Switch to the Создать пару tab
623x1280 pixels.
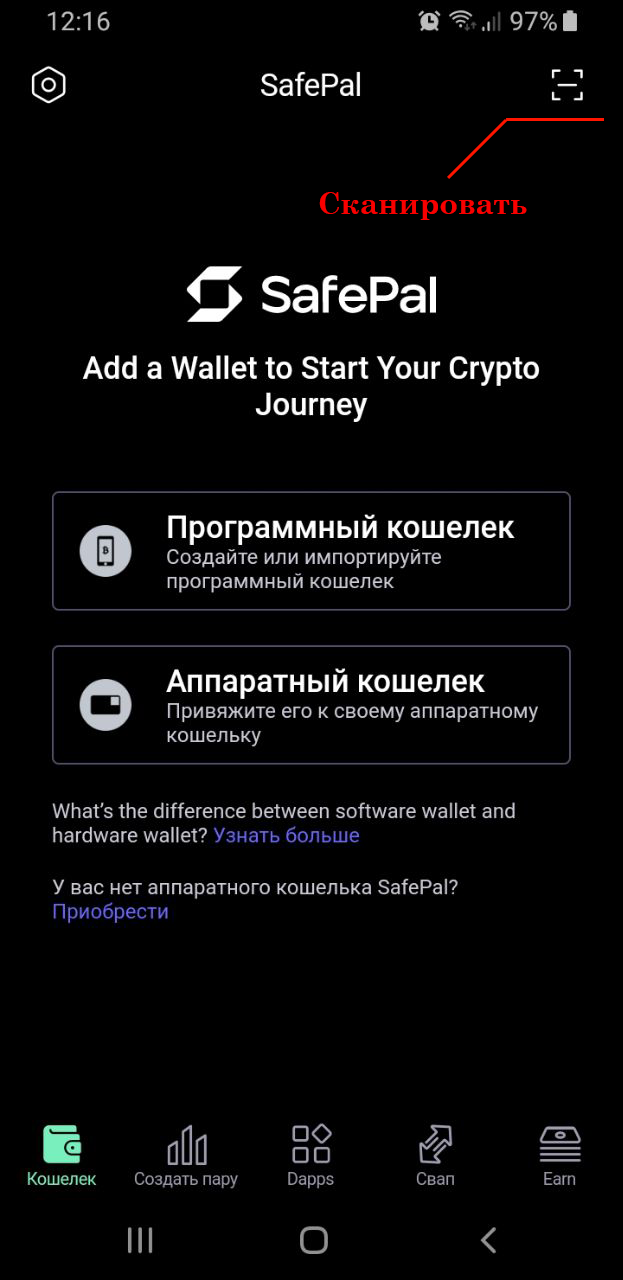(186, 1156)
